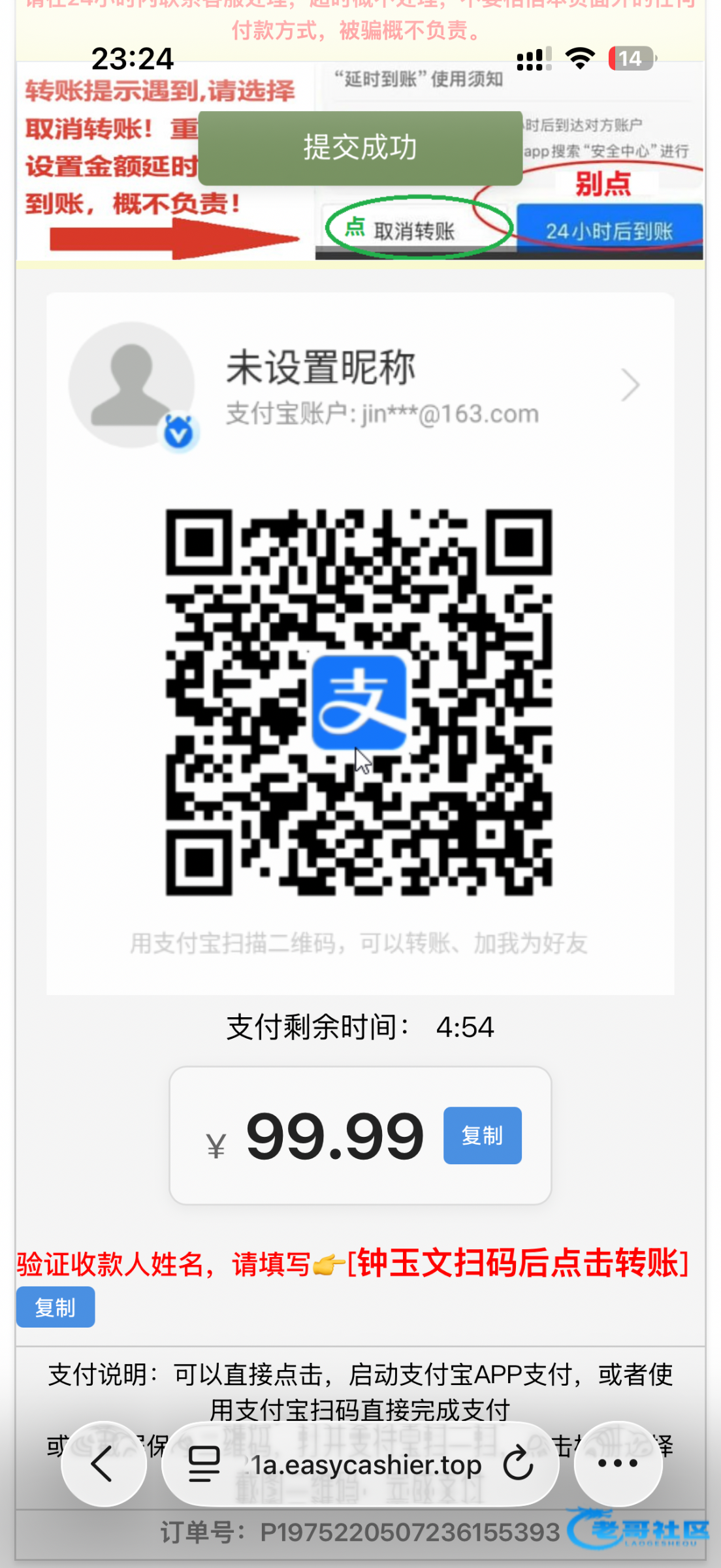Copy the payee name verification text
This screenshot has height=1568, width=721.
[56, 1307]
